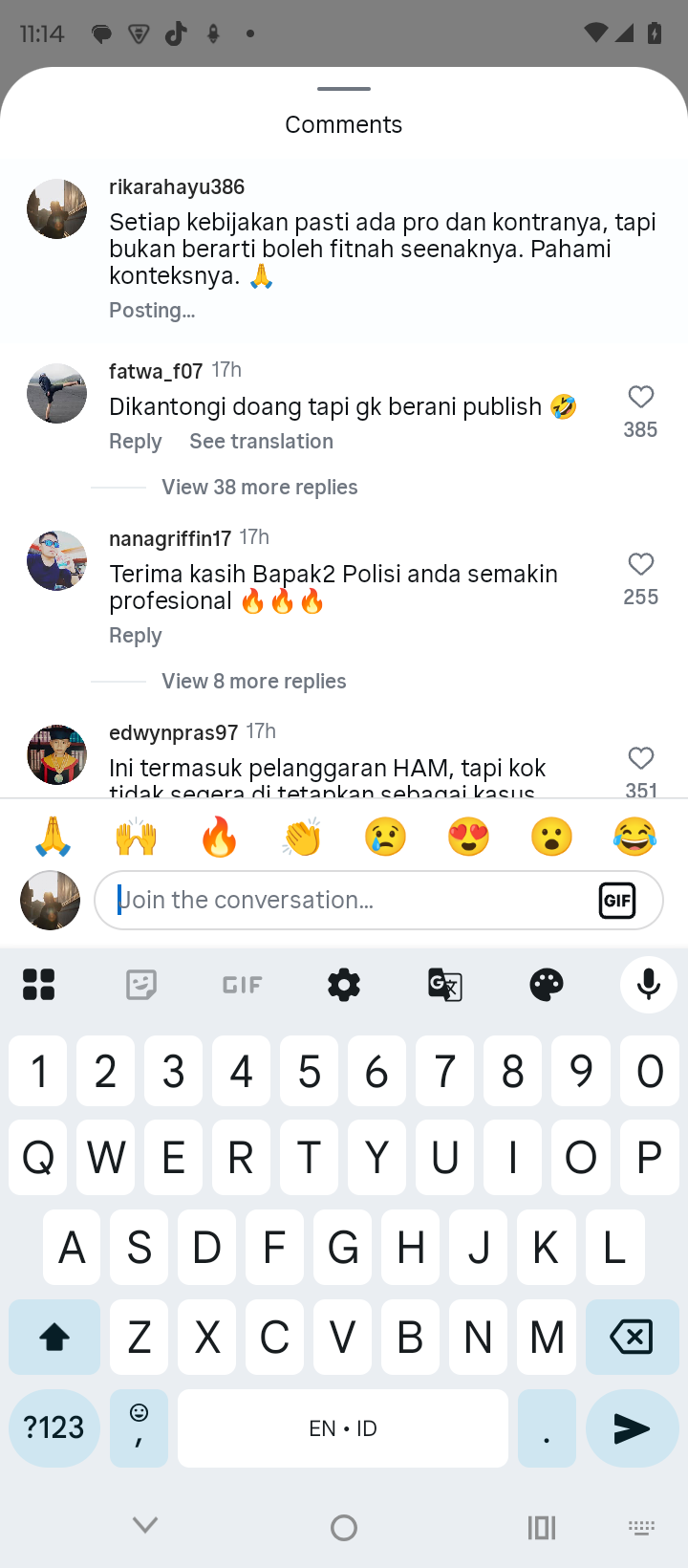Open the keyboard translate tool

tap(445, 985)
